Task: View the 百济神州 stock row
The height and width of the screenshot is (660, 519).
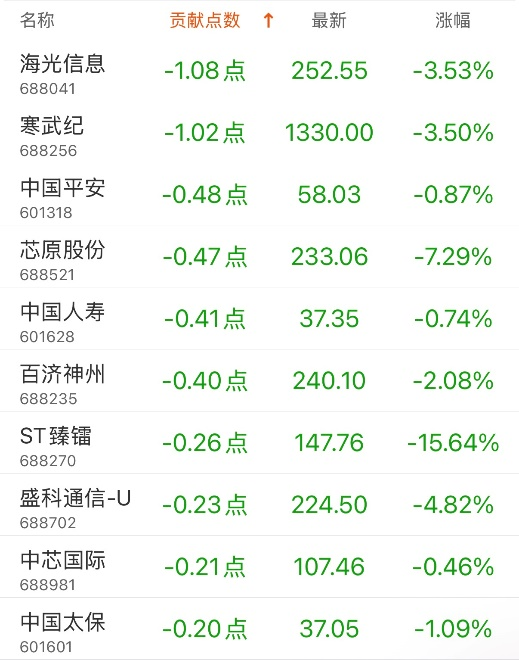Action: point(259,381)
